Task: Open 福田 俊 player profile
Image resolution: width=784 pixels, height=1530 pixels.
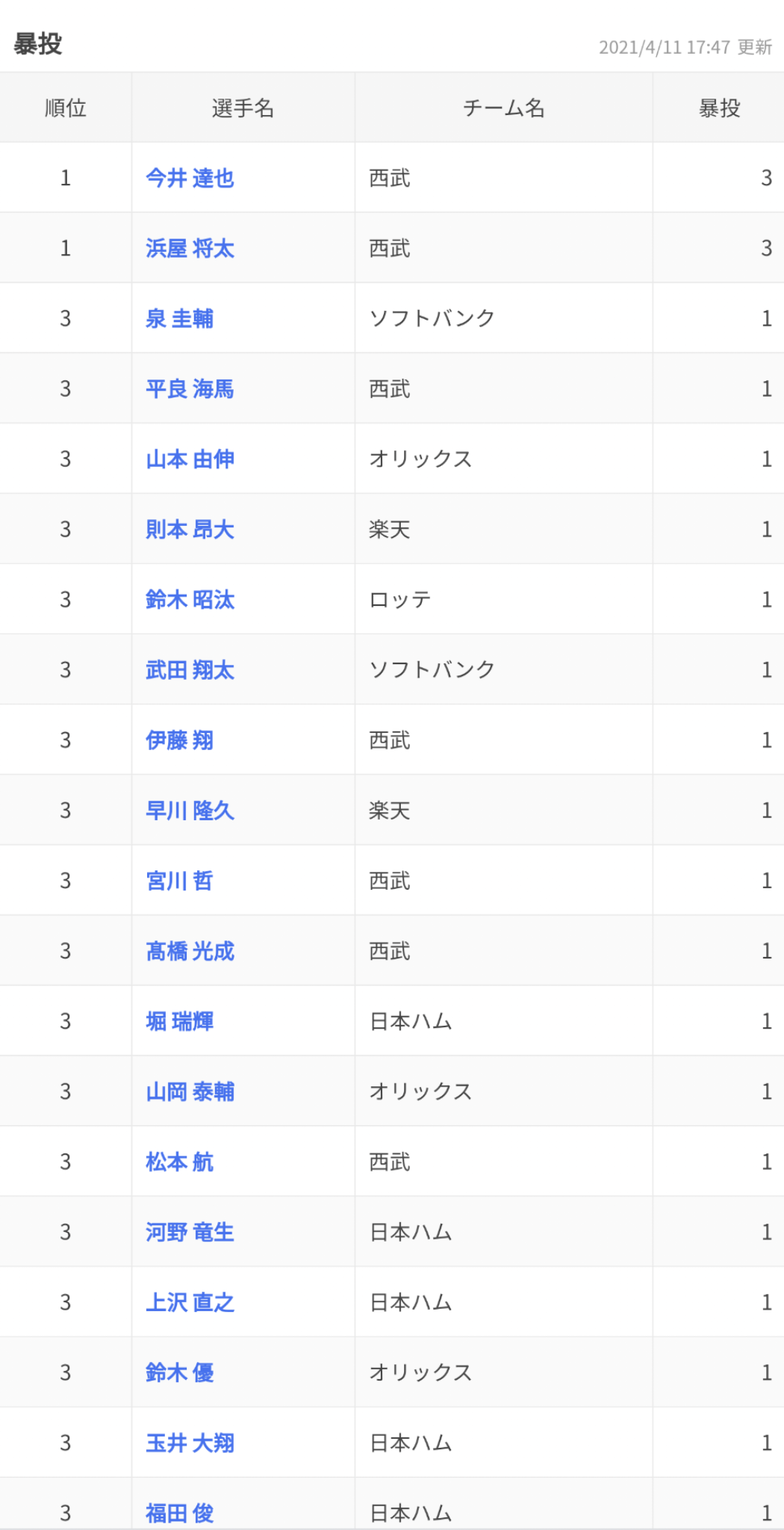Action: [x=179, y=1513]
